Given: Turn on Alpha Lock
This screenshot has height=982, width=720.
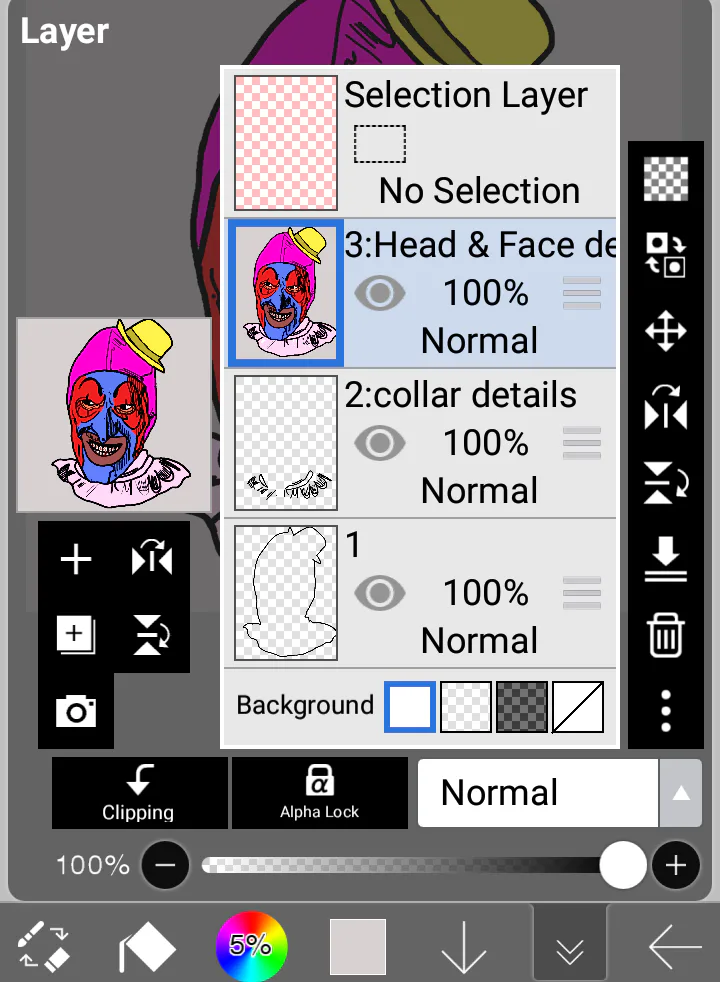Looking at the screenshot, I should [x=319, y=793].
